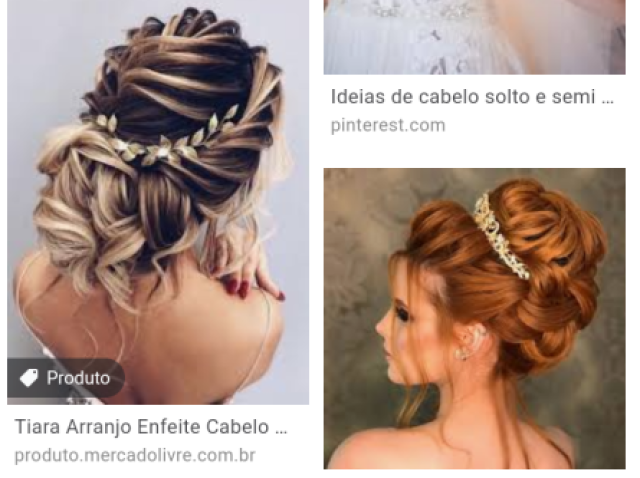640x478 pixels.
Task: Open the red-haired updo with tiara image
Action: (x=474, y=318)
